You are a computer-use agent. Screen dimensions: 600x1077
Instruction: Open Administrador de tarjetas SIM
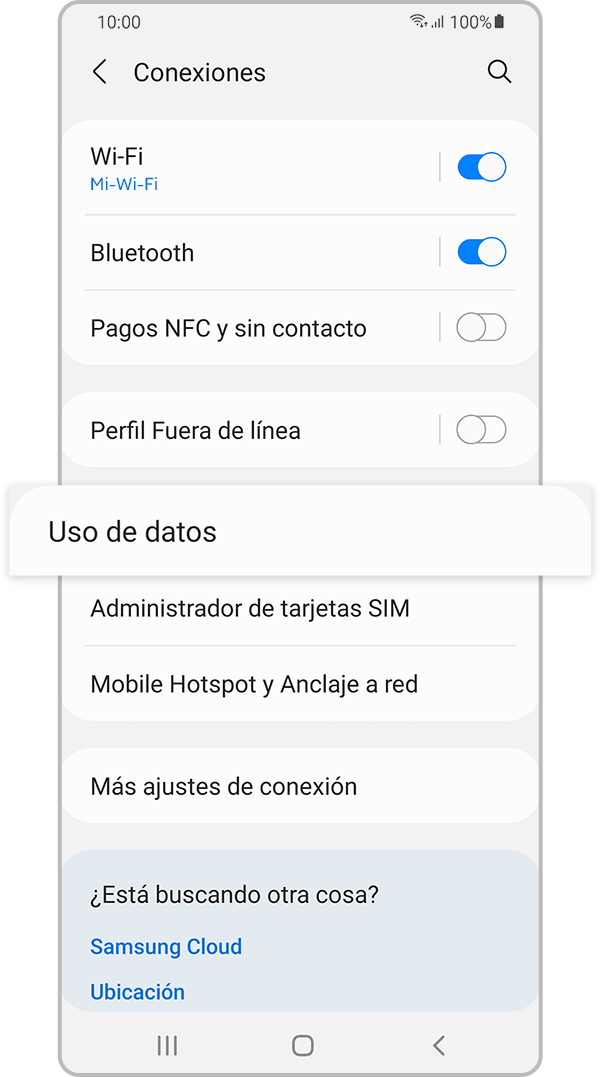click(x=250, y=608)
